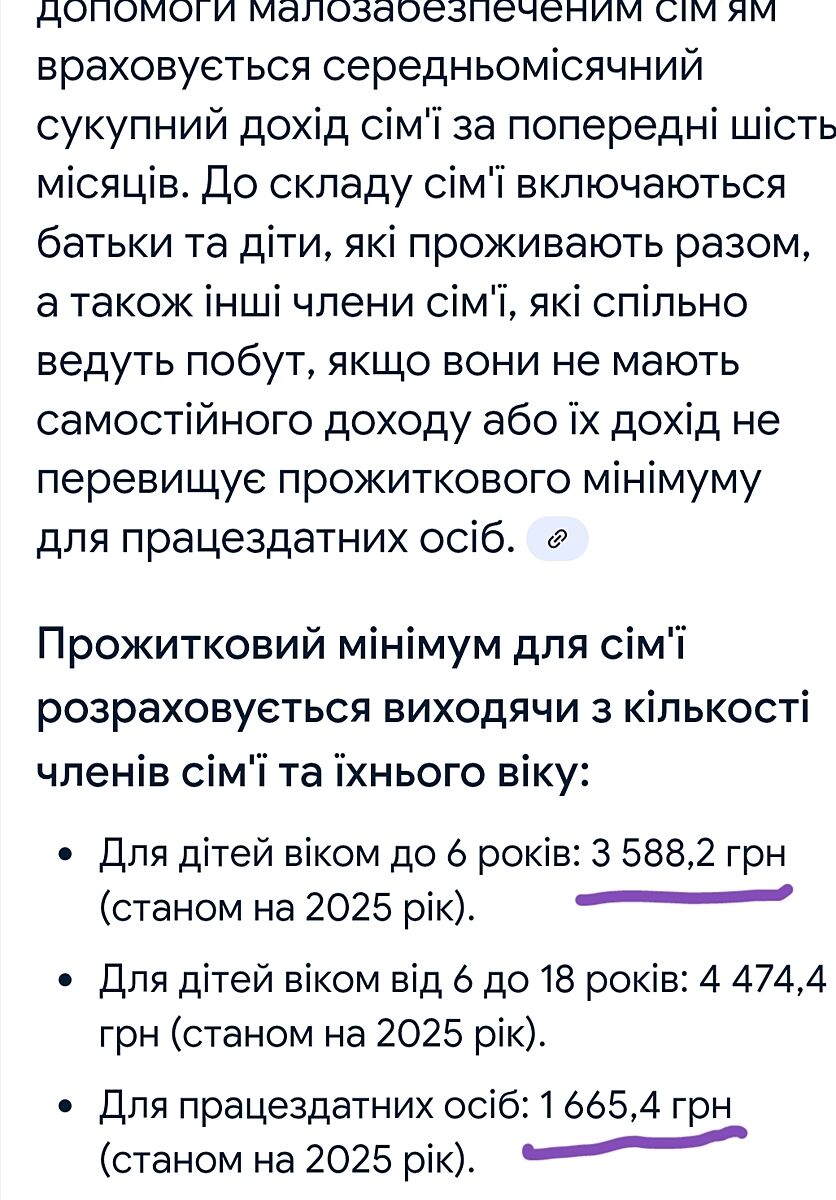Open the source link chip after the paragraph
Screen dimensions: 836x1200
(558, 541)
